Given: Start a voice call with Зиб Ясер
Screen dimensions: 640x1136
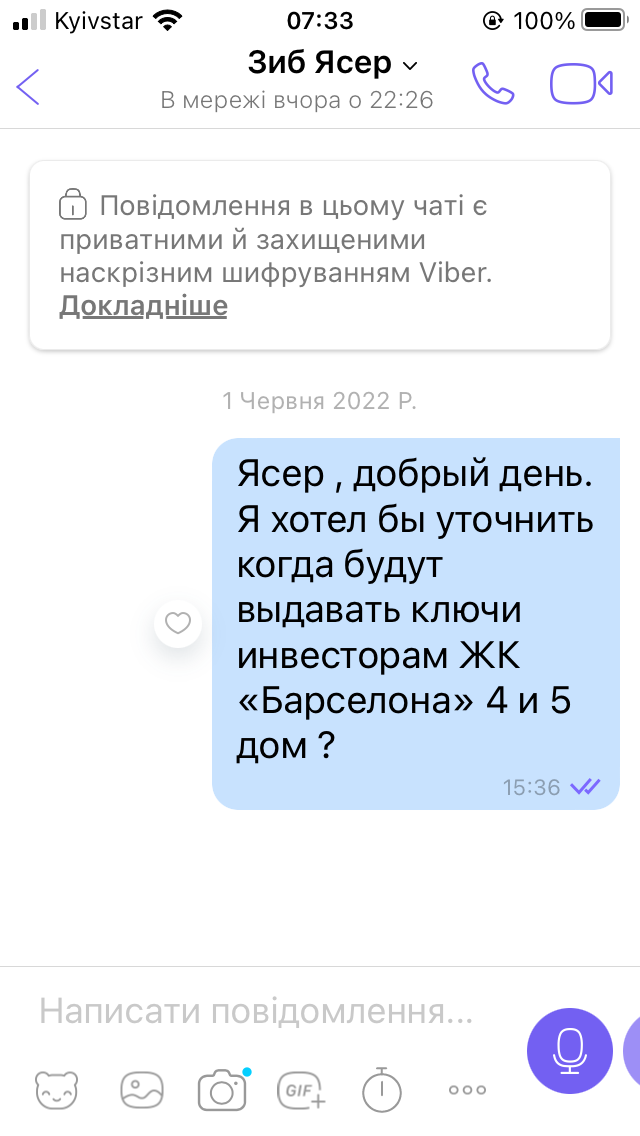Looking at the screenshot, I should (x=493, y=84).
